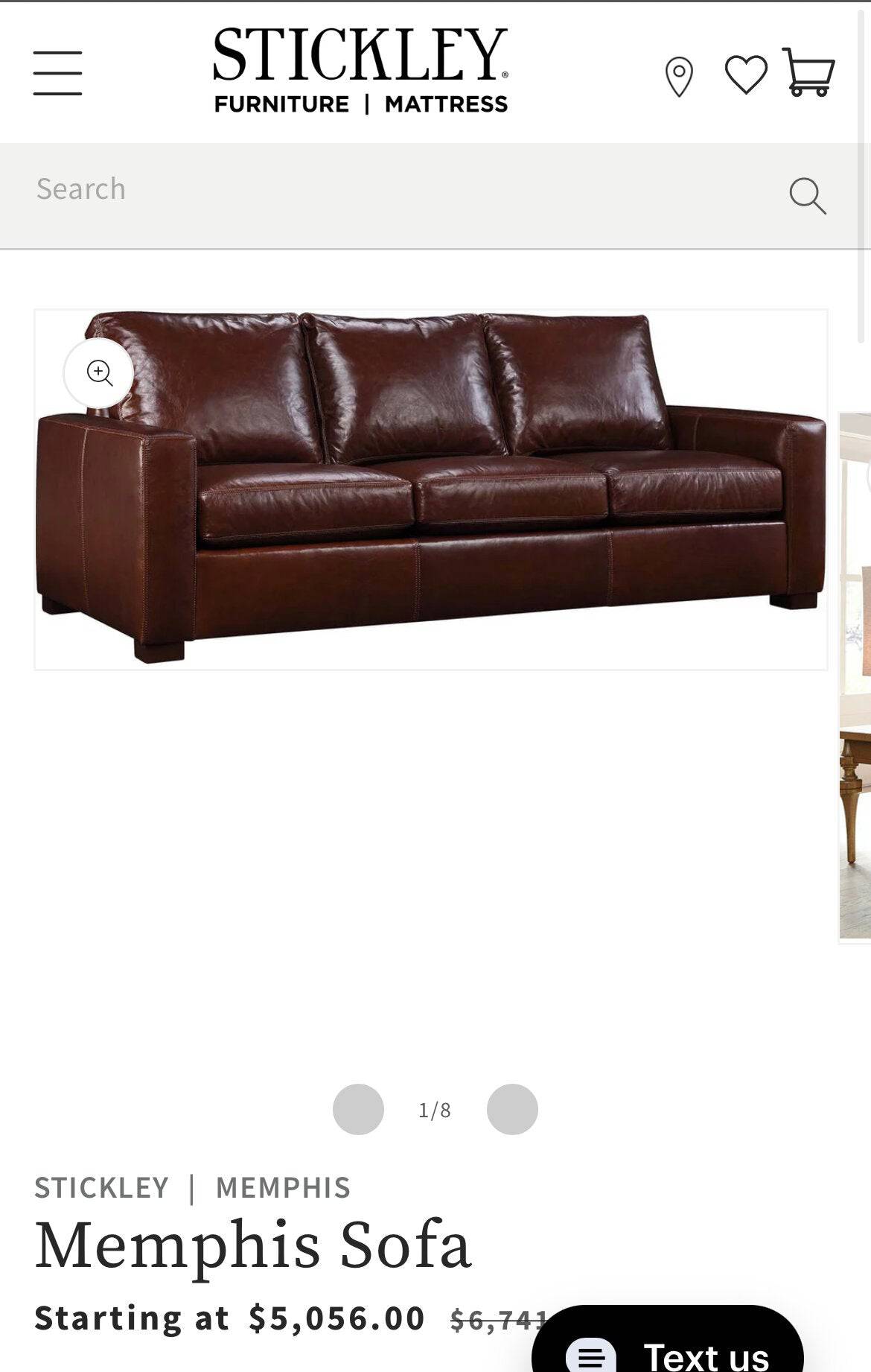Go back to previous product image
This screenshot has height=1372, width=871.
(x=359, y=1109)
